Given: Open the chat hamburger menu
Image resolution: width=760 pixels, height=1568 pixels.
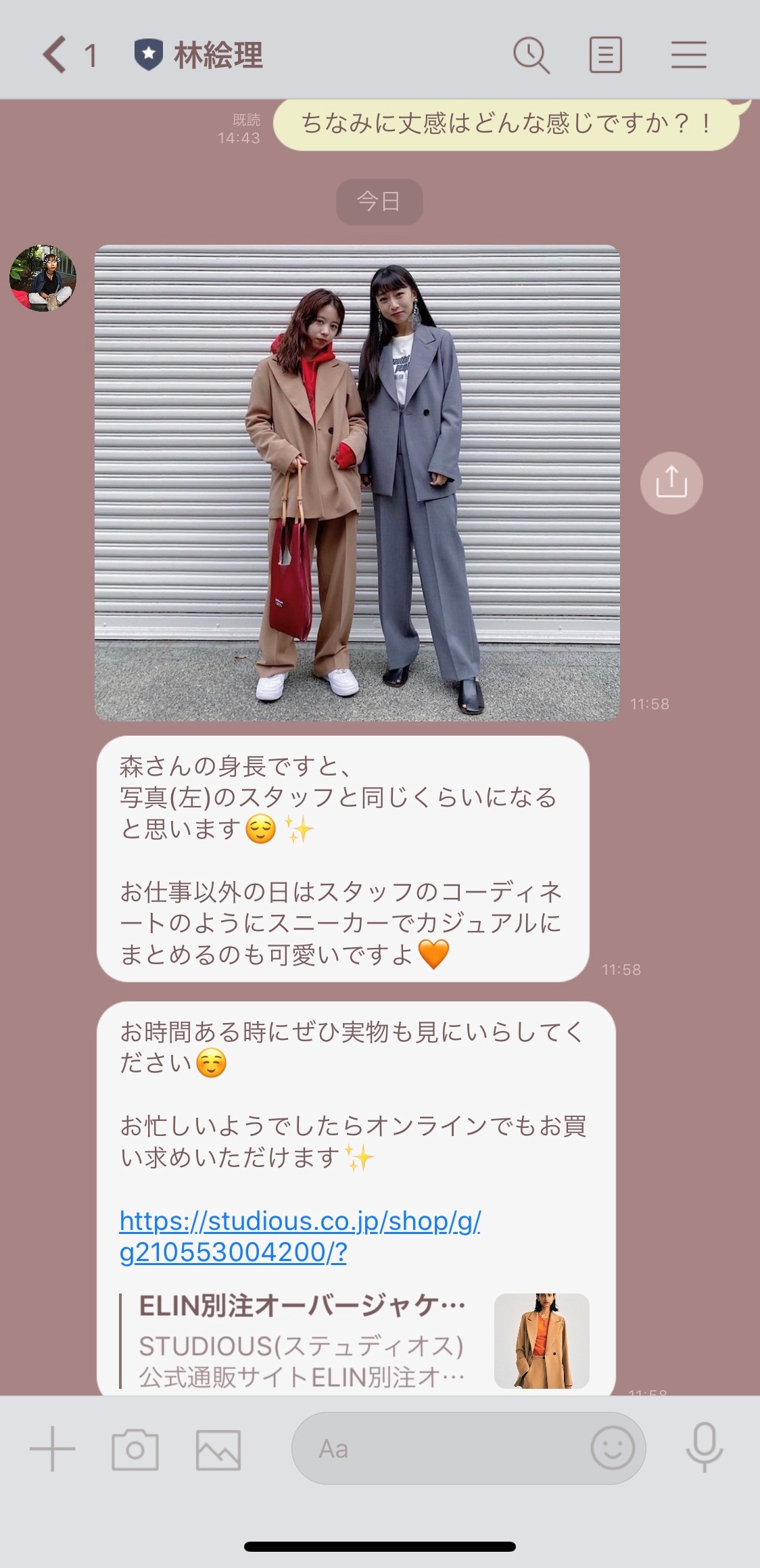Looking at the screenshot, I should [x=688, y=55].
